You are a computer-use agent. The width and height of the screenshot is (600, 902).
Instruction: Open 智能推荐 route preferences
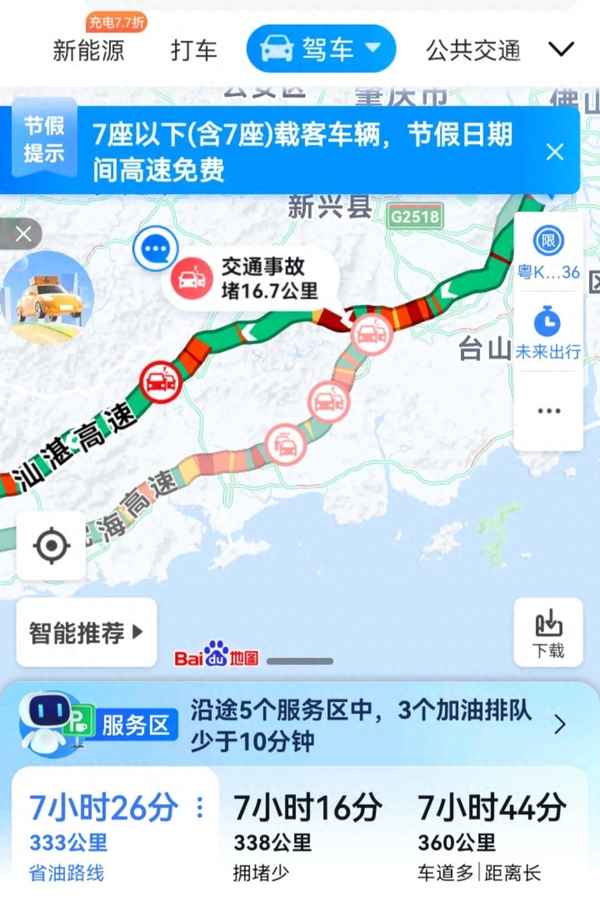86,632
